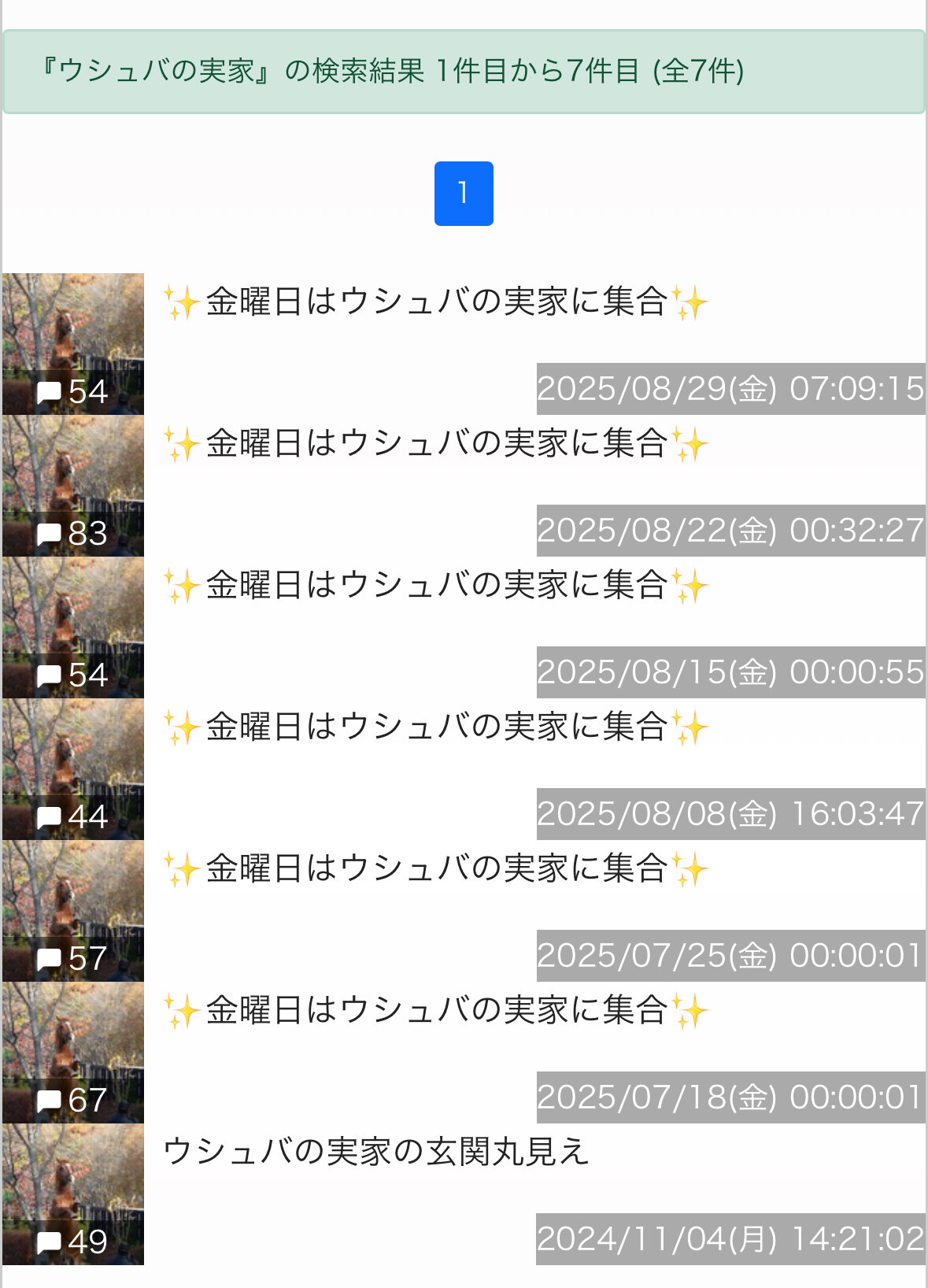
Task: Select page 1 in pagination
Action: (x=464, y=194)
